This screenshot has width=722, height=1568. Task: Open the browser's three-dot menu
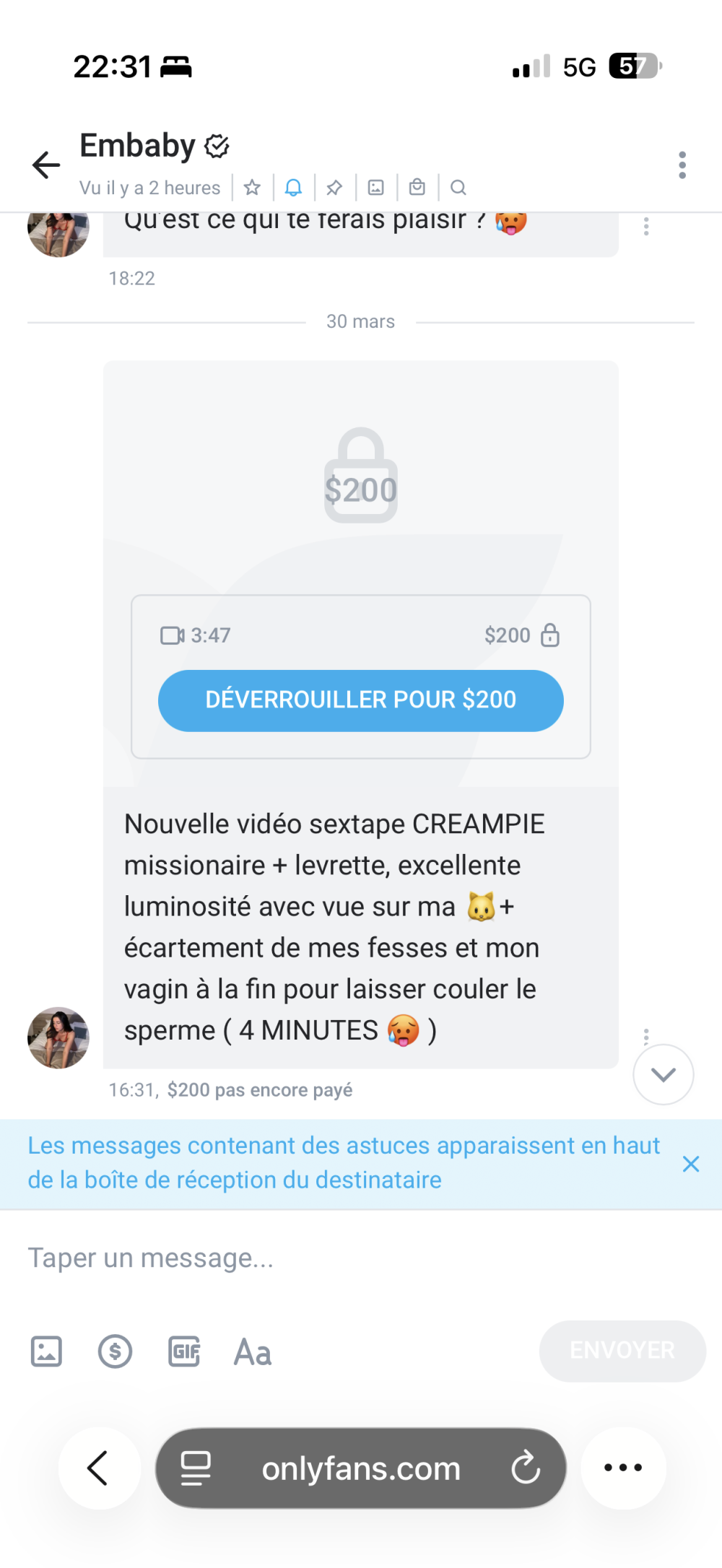(x=623, y=1468)
